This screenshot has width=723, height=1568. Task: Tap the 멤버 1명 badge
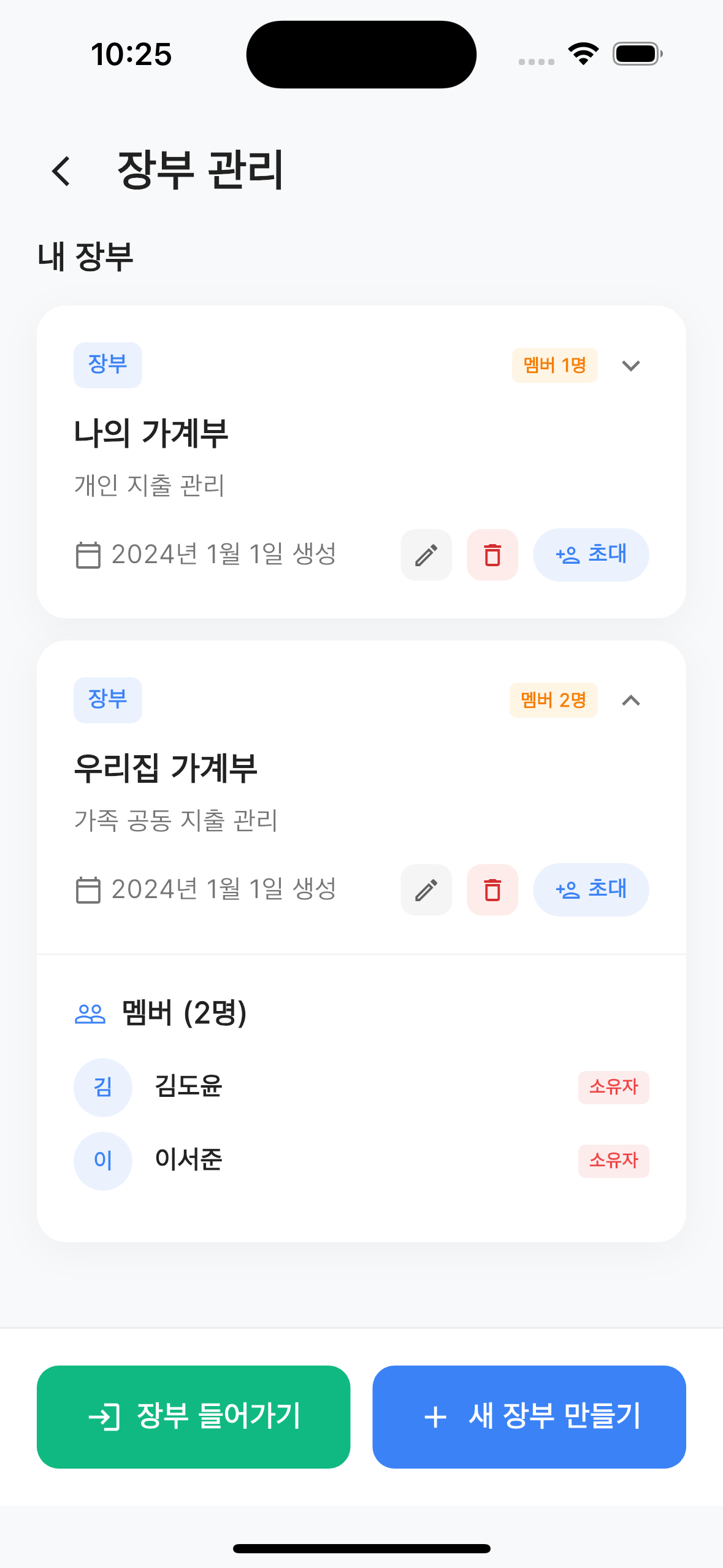pyautogui.click(x=554, y=364)
